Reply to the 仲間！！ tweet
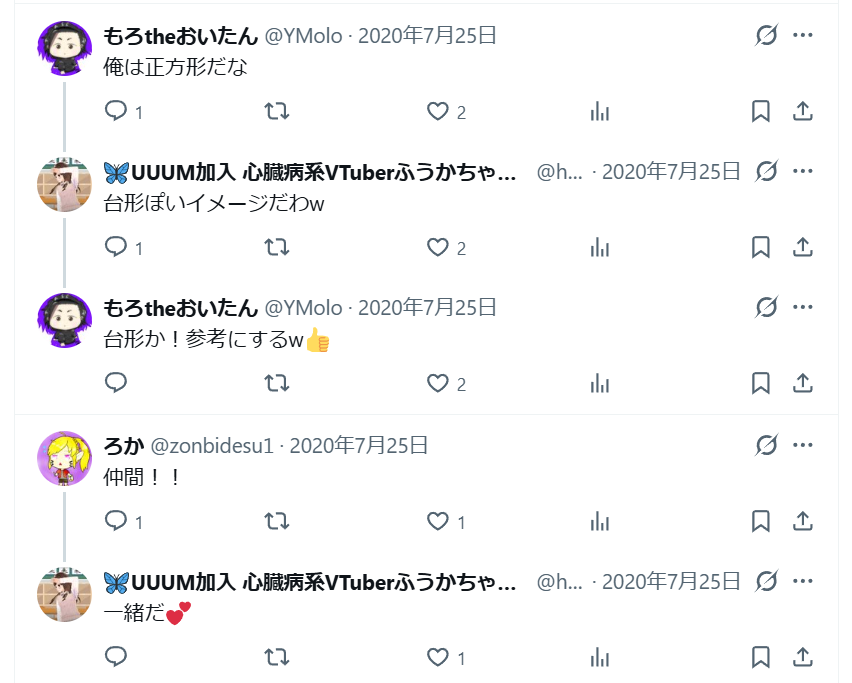The width and height of the screenshot is (852, 683). 116,521
